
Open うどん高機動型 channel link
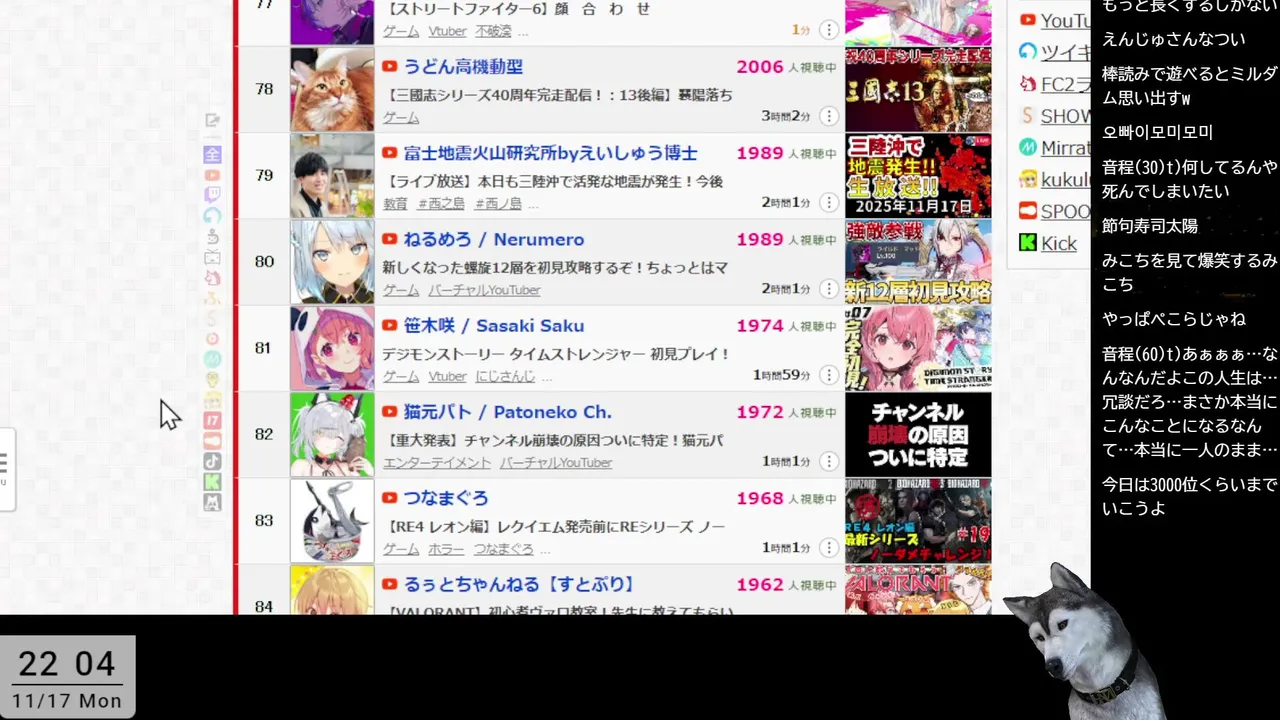(x=463, y=67)
